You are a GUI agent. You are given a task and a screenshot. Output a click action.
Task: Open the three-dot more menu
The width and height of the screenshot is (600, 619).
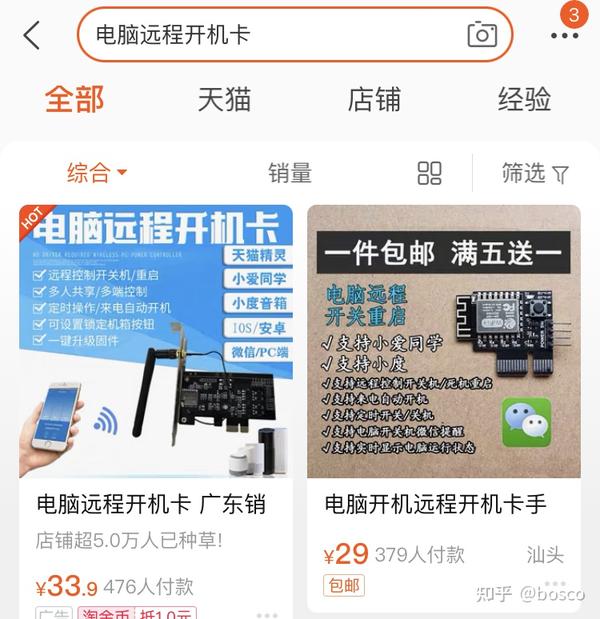[564, 35]
